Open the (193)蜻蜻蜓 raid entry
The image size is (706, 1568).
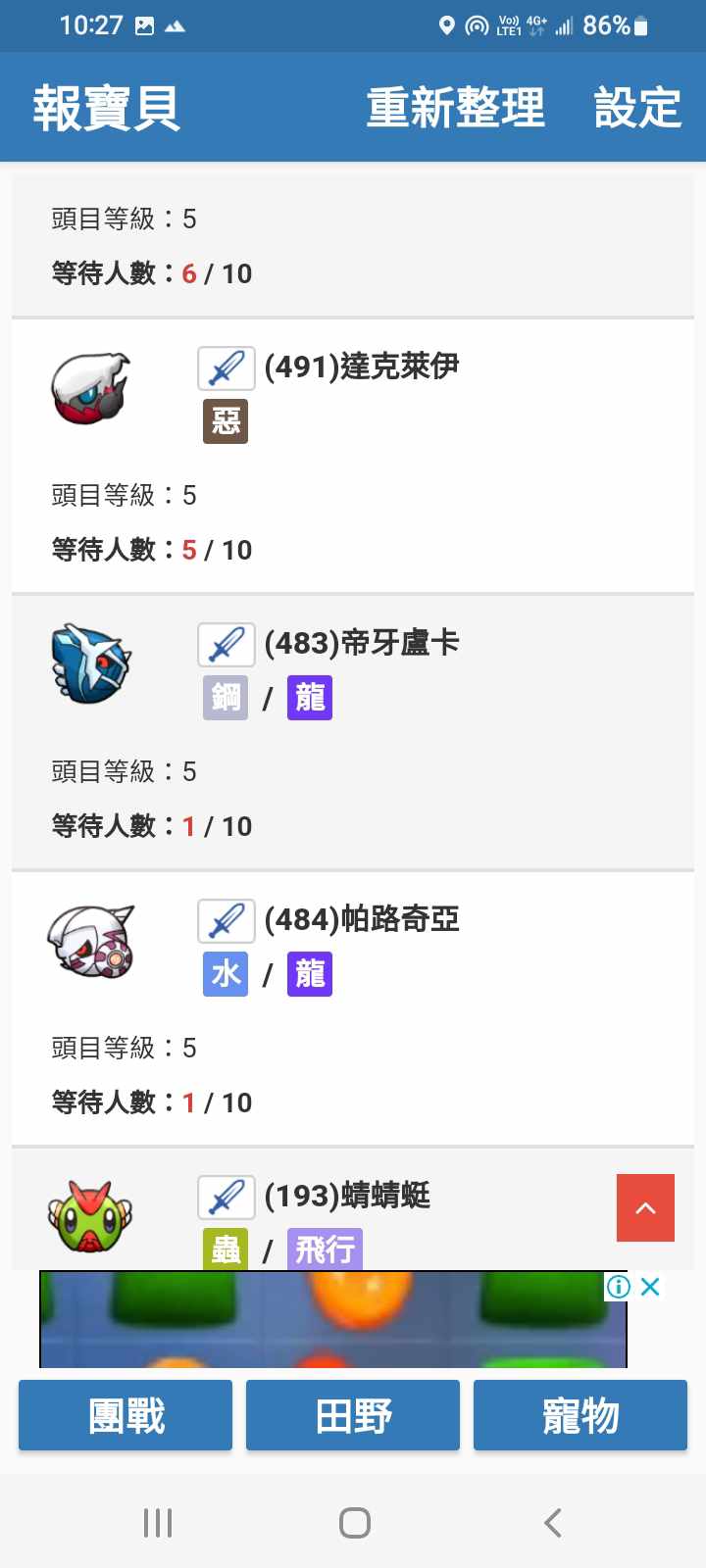(x=347, y=1197)
